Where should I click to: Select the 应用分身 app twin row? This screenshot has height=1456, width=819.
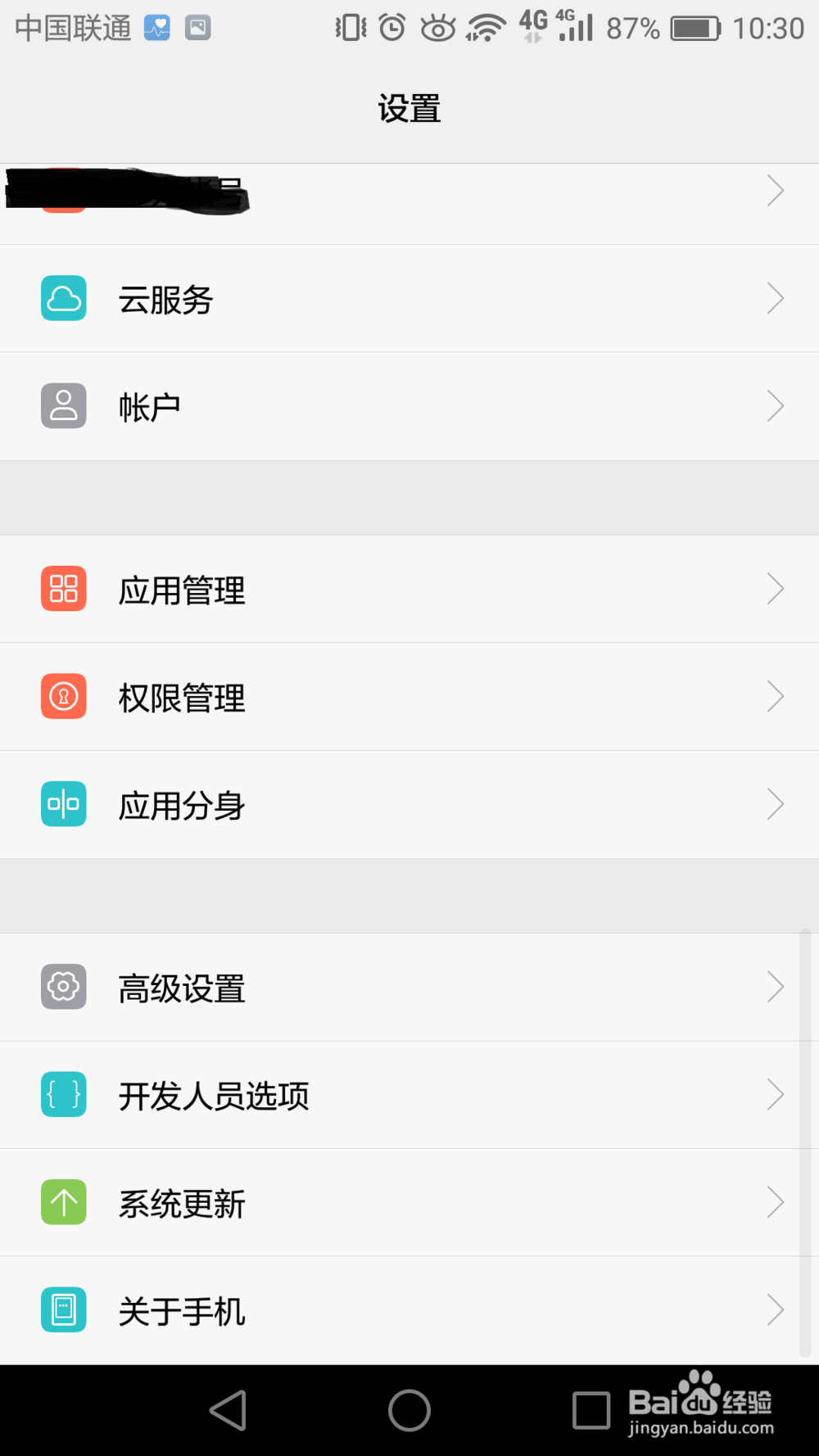coord(409,804)
